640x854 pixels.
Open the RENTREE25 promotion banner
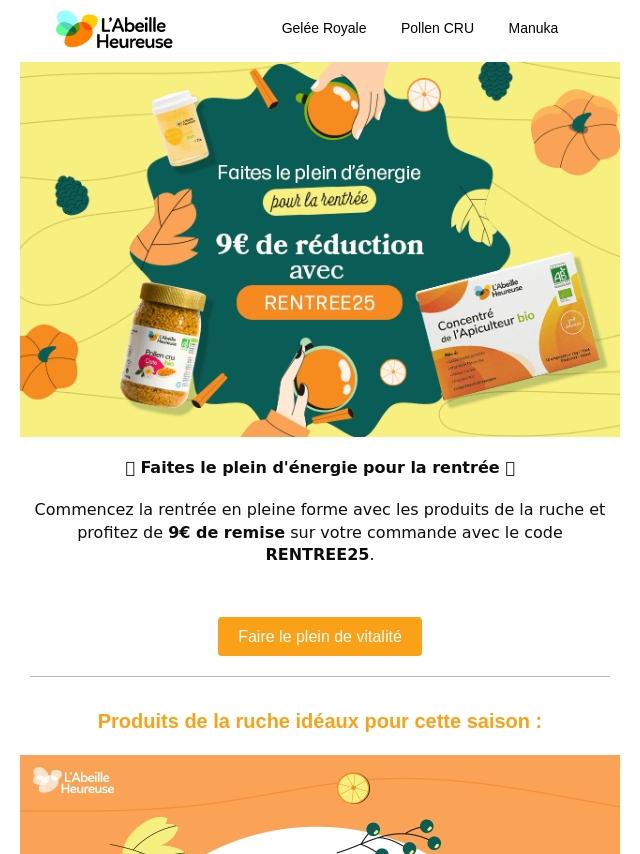[x=320, y=249]
